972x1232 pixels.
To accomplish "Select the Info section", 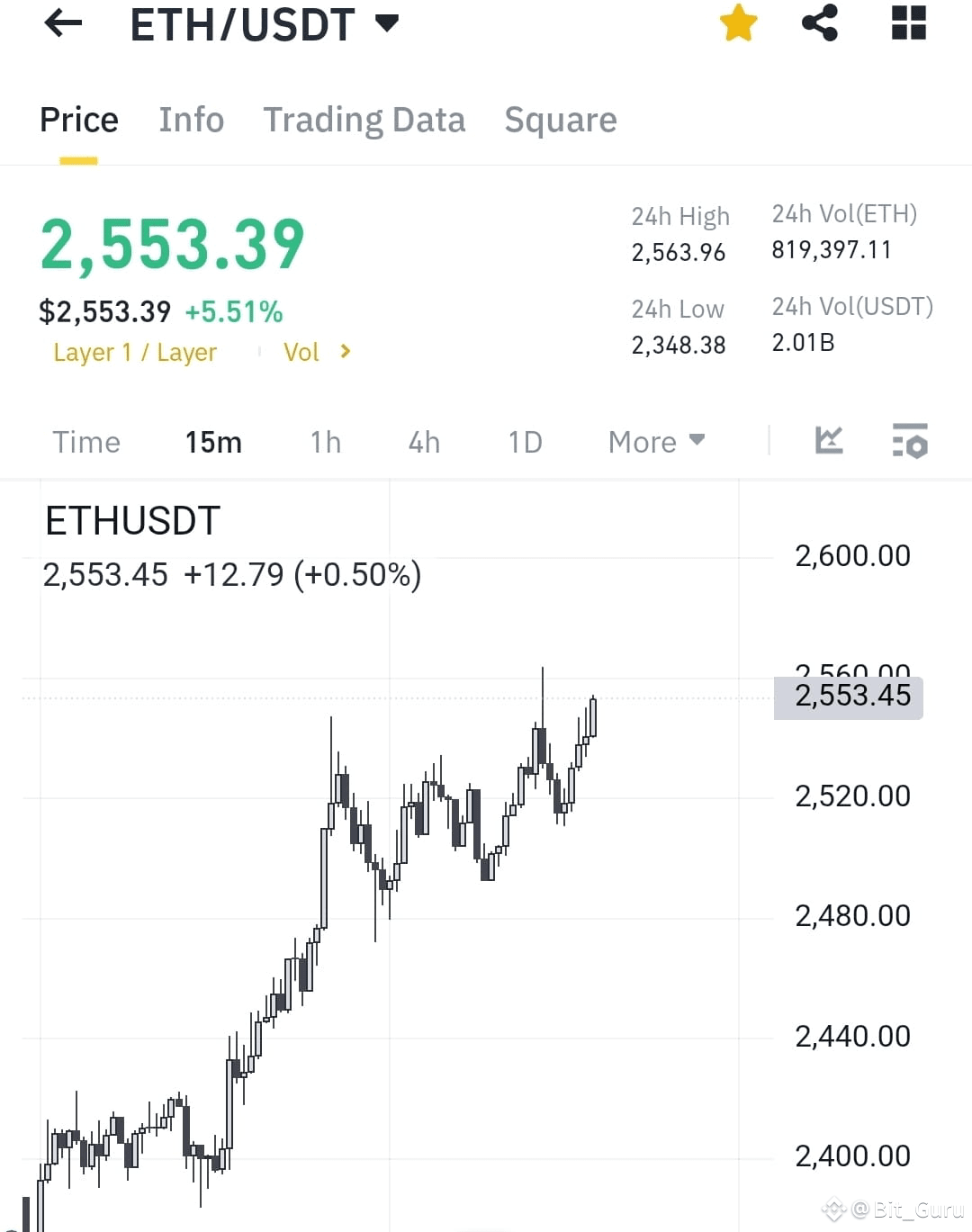I will pyautogui.click(x=192, y=119).
